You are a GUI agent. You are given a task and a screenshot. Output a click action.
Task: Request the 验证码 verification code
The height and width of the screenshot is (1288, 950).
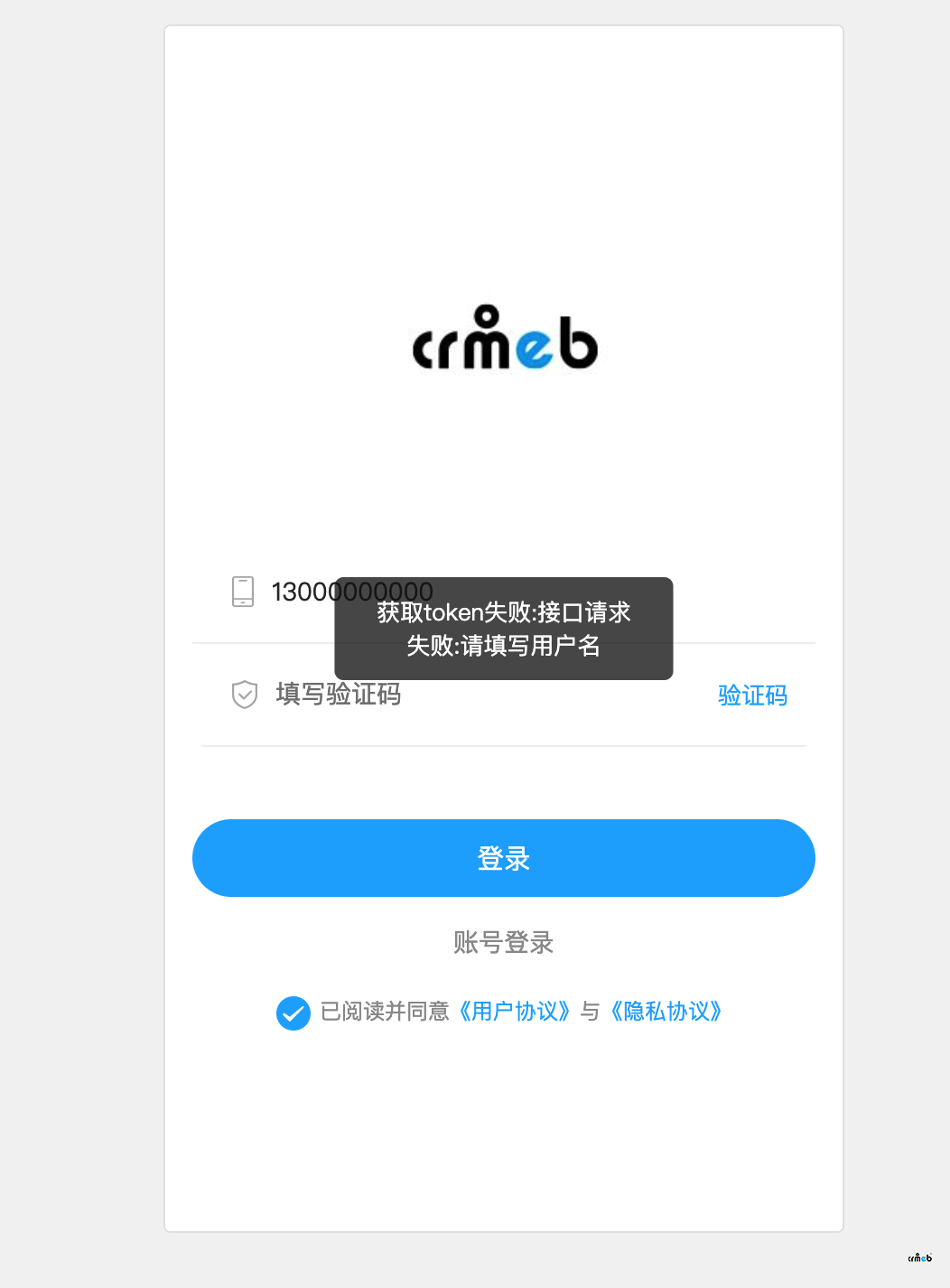[752, 695]
